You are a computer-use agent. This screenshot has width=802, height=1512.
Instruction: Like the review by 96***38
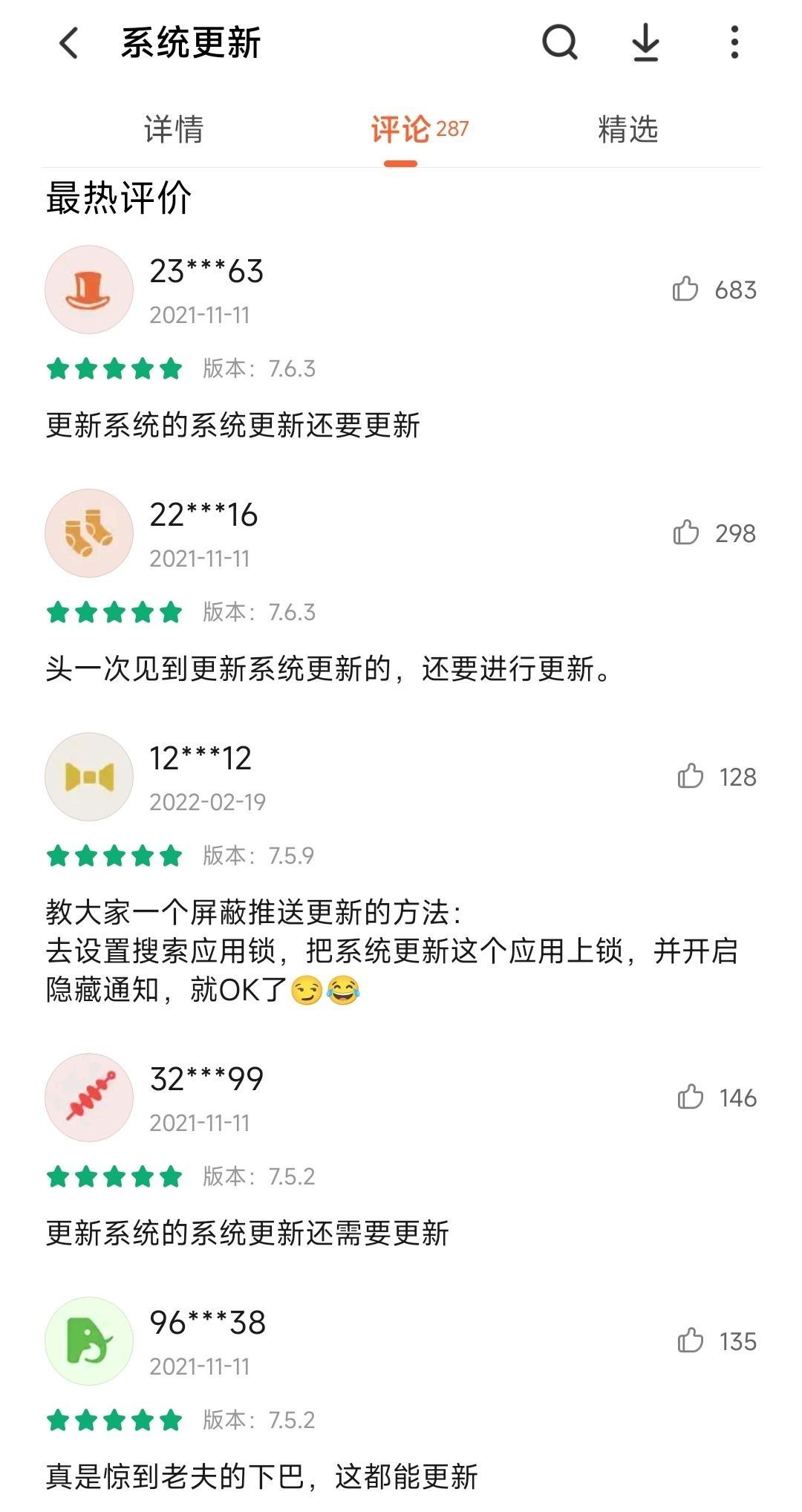690,1340
